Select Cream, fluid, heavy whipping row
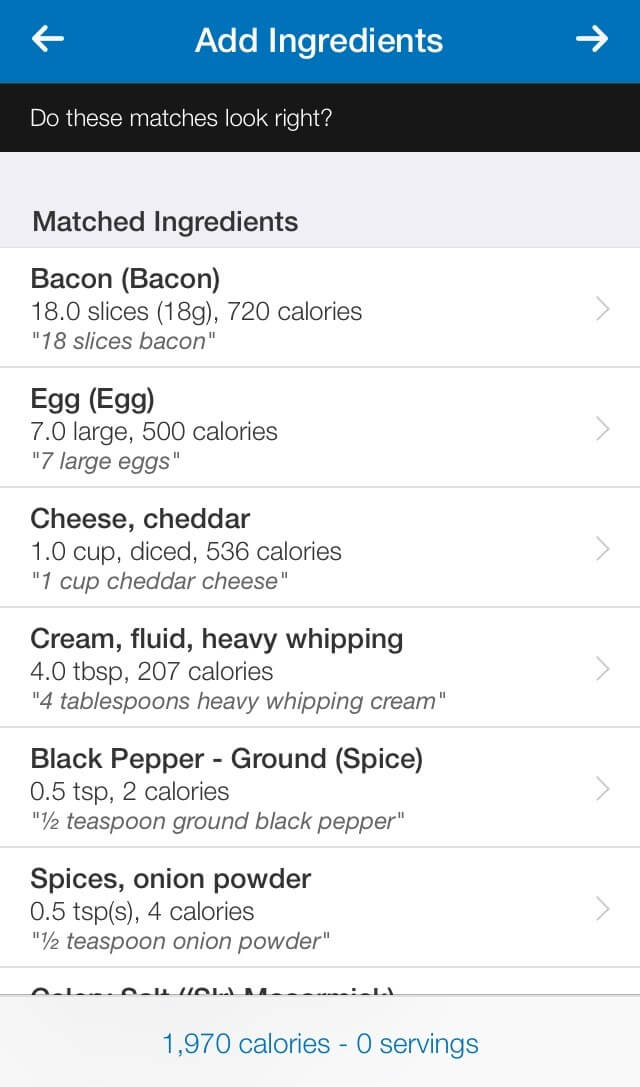Viewport: 640px width, 1087px height. tap(320, 668)
